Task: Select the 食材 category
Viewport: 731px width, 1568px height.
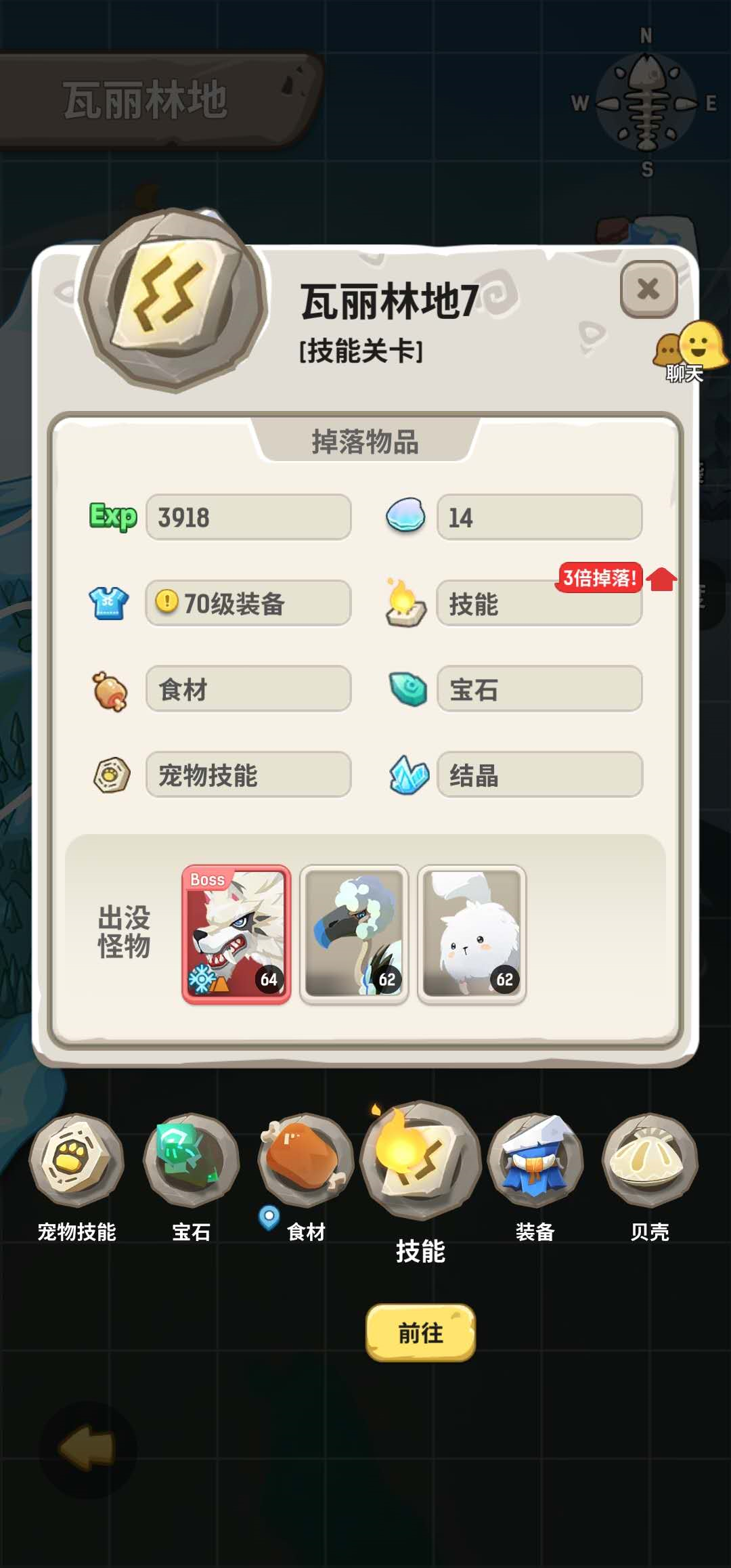Action: click(x=306, y=1160)
